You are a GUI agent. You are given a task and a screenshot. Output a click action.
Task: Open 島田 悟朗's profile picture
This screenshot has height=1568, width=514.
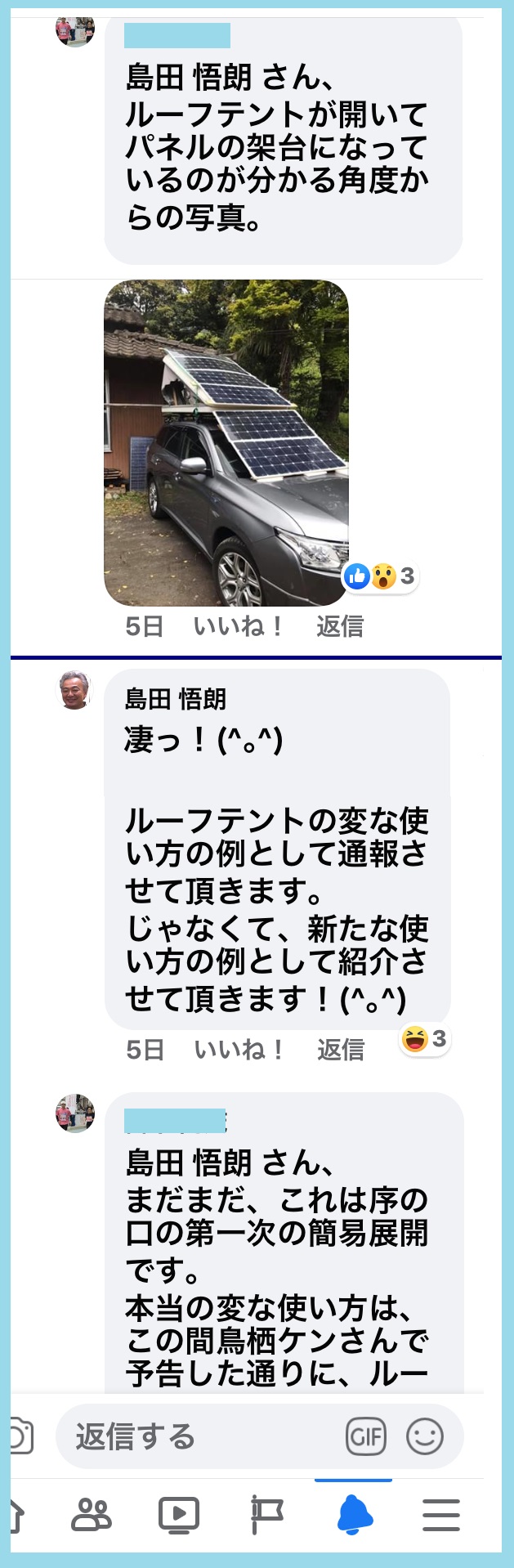pyautogui.click(x=74, y=690)
